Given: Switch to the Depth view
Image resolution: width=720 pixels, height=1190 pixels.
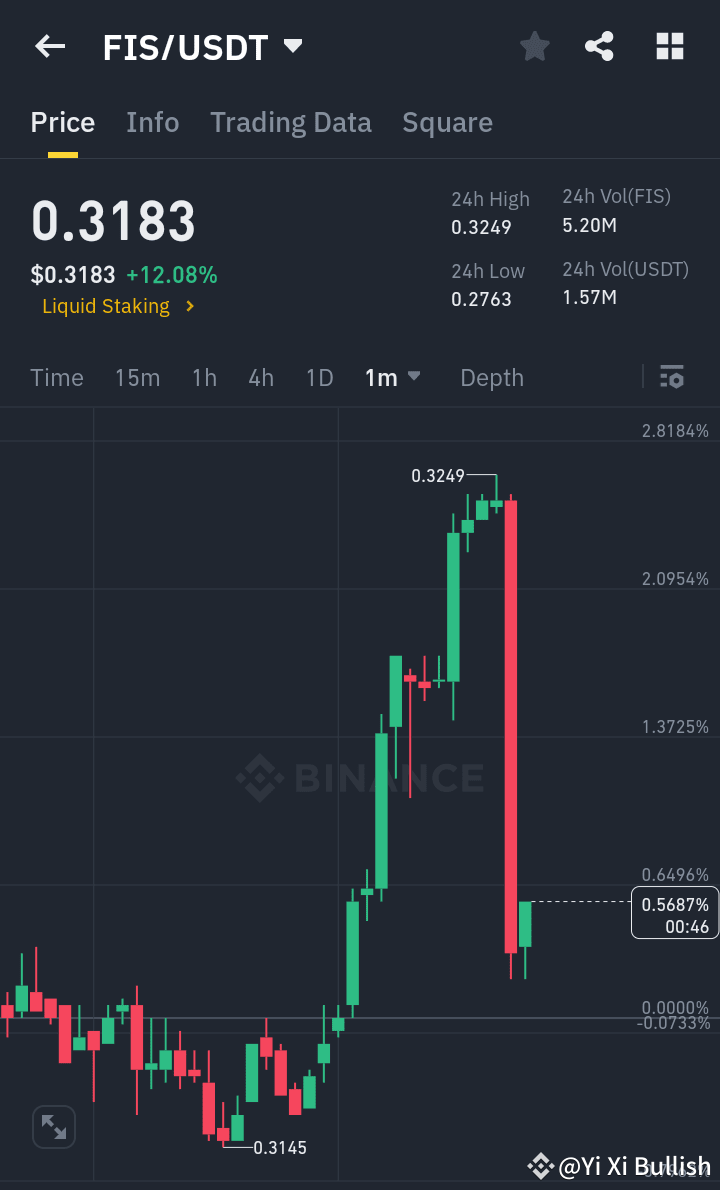Looking at the screenshot, I should click(491, 378).
